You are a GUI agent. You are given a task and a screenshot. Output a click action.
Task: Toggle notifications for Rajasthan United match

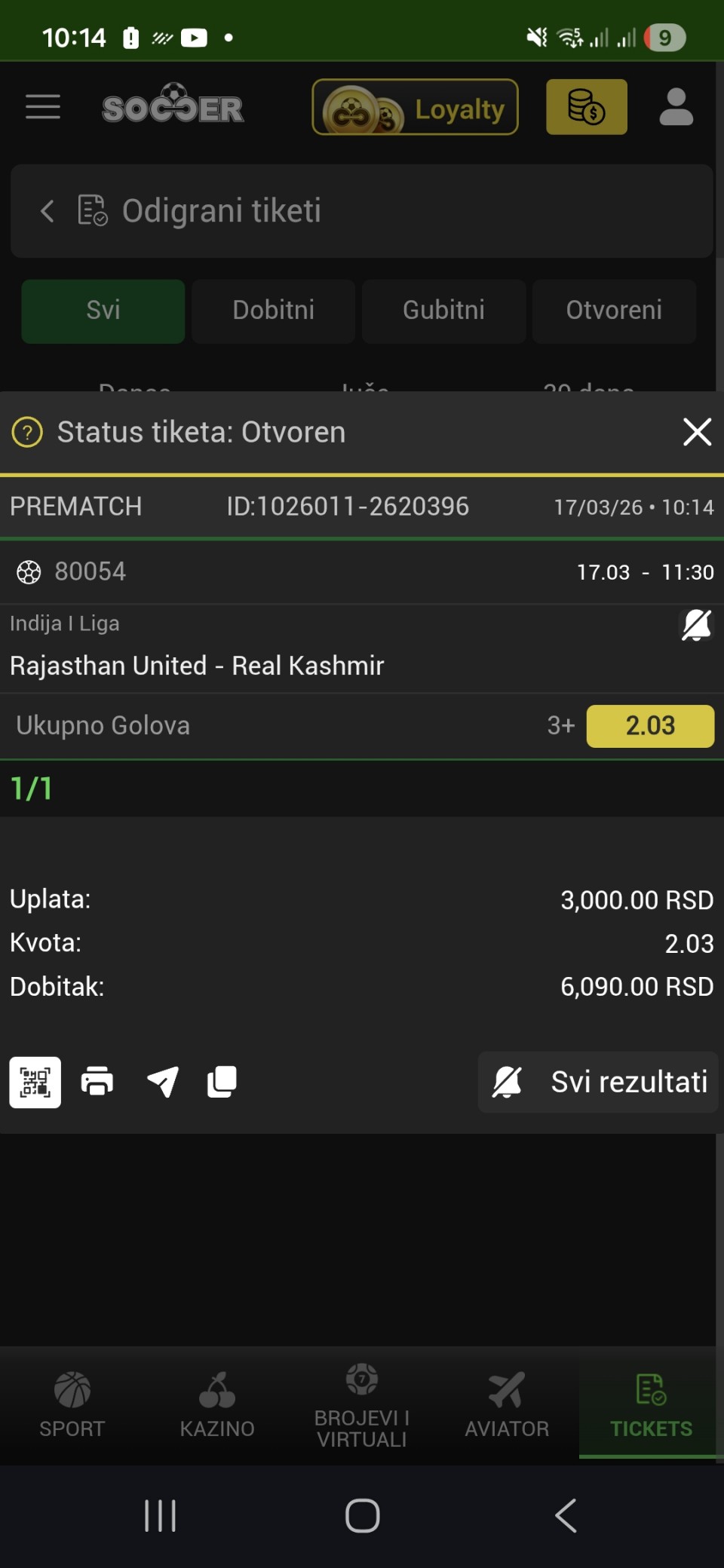pos(695,625)
